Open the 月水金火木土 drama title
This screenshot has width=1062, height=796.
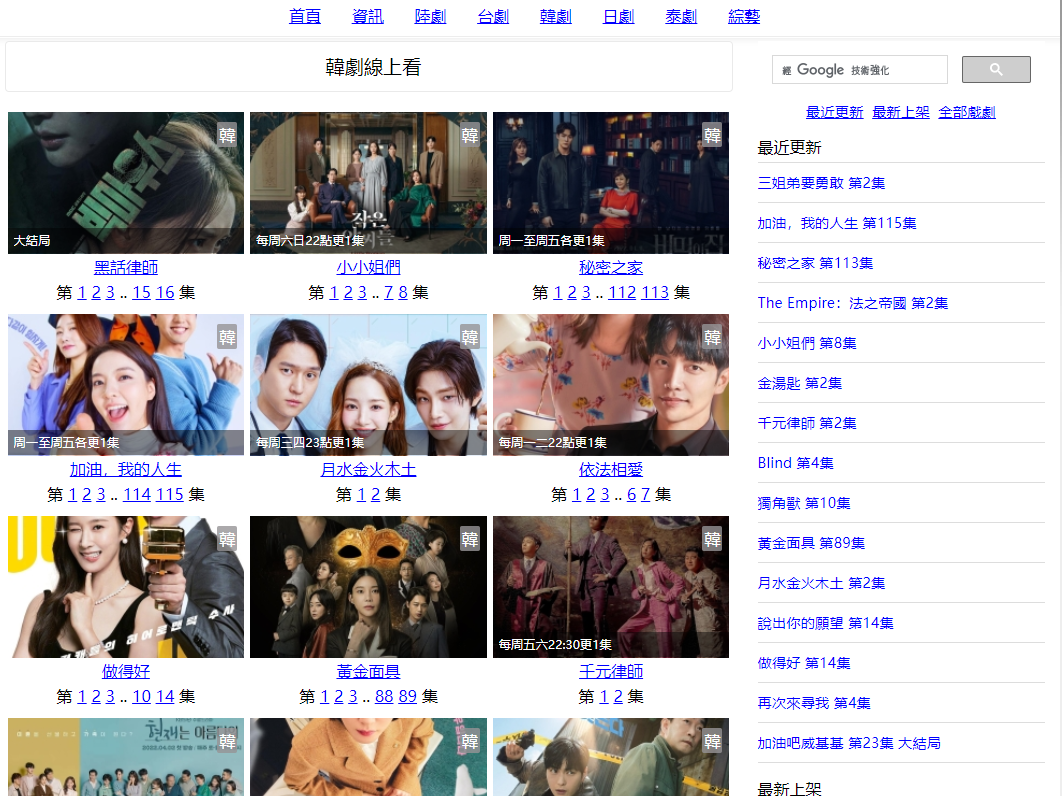[x=368, y=469]
